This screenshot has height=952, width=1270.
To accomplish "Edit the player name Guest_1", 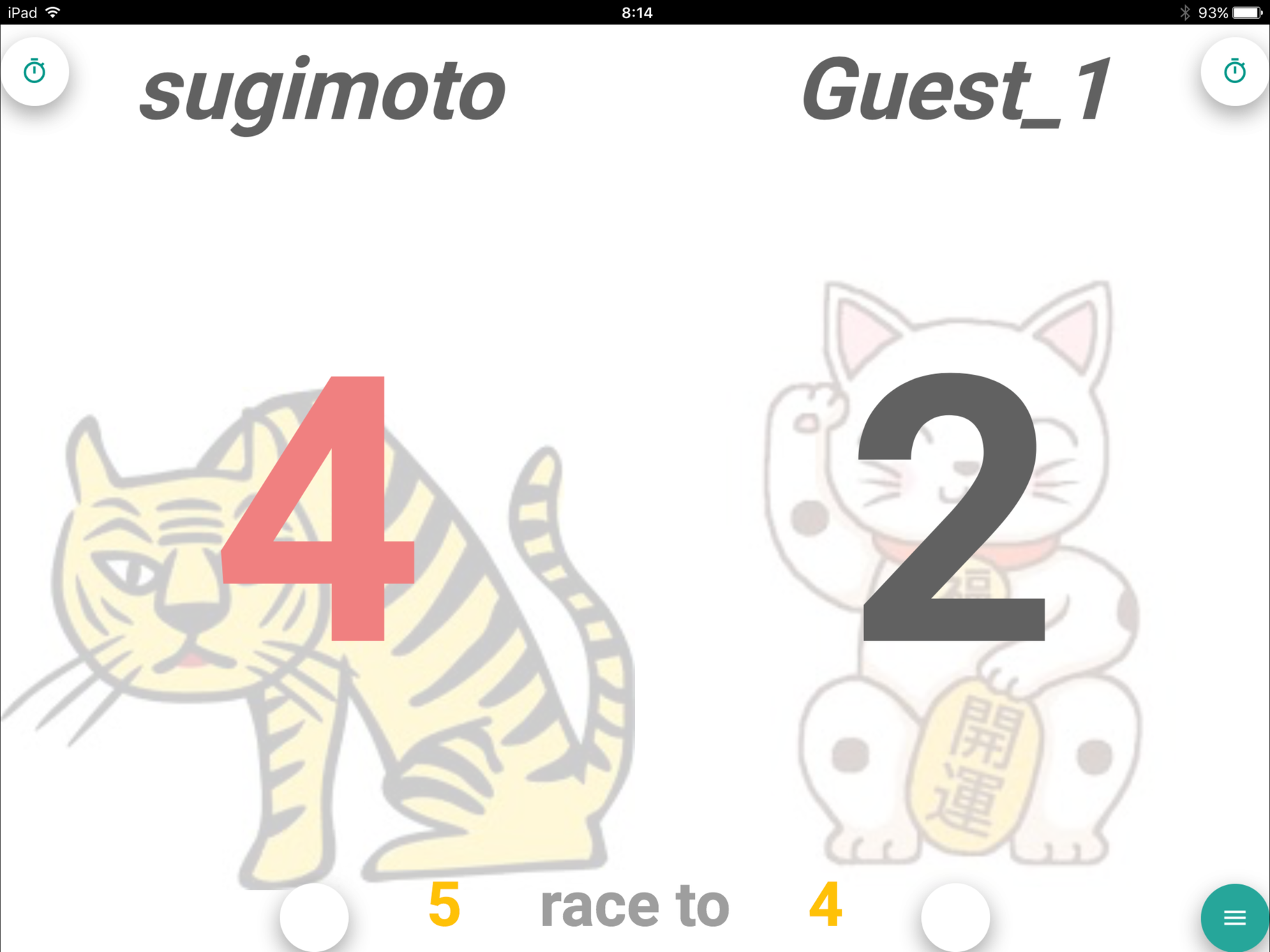I will [x=955, y=91].
